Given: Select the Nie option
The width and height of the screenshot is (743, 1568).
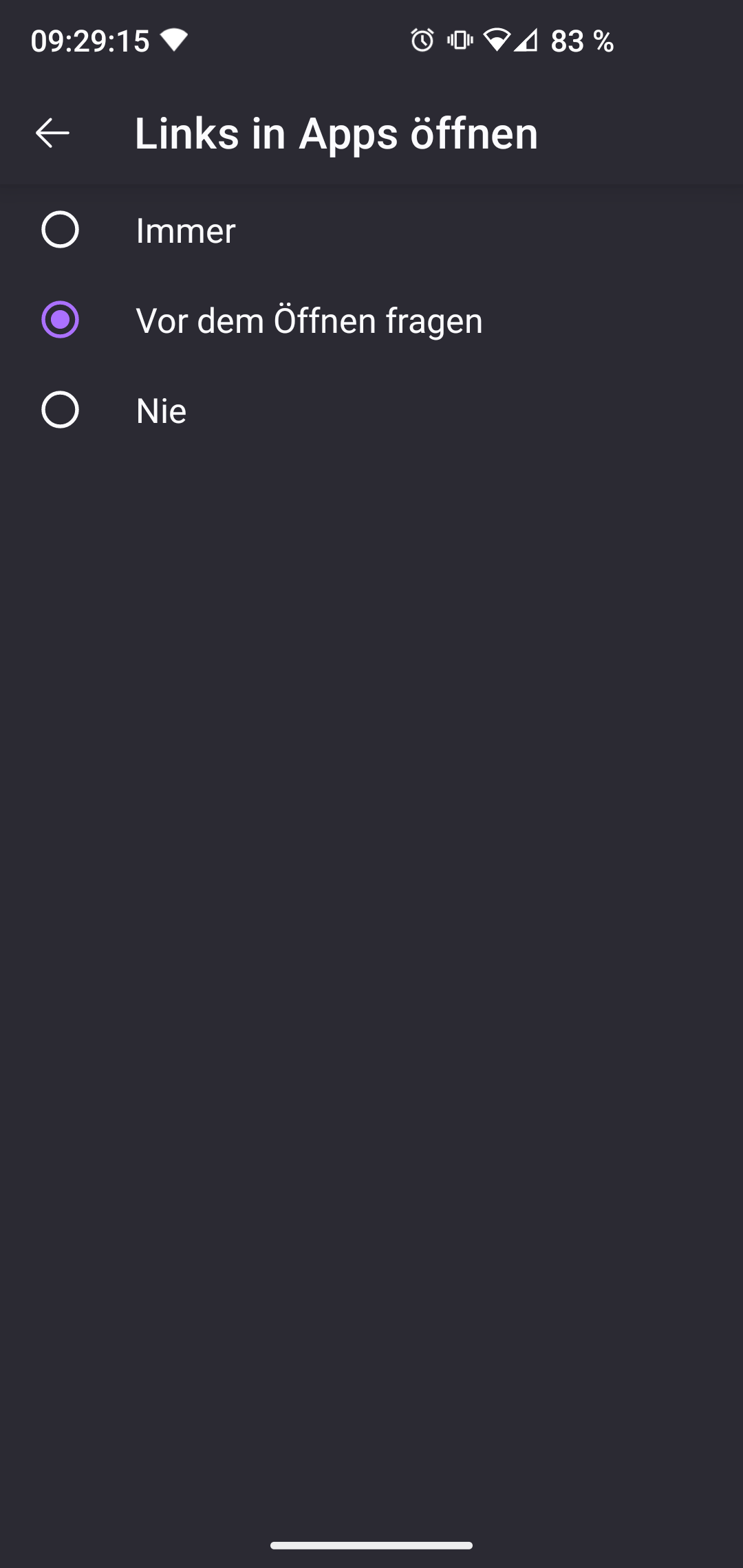Looking at the screenshot, I should point(371,410).
